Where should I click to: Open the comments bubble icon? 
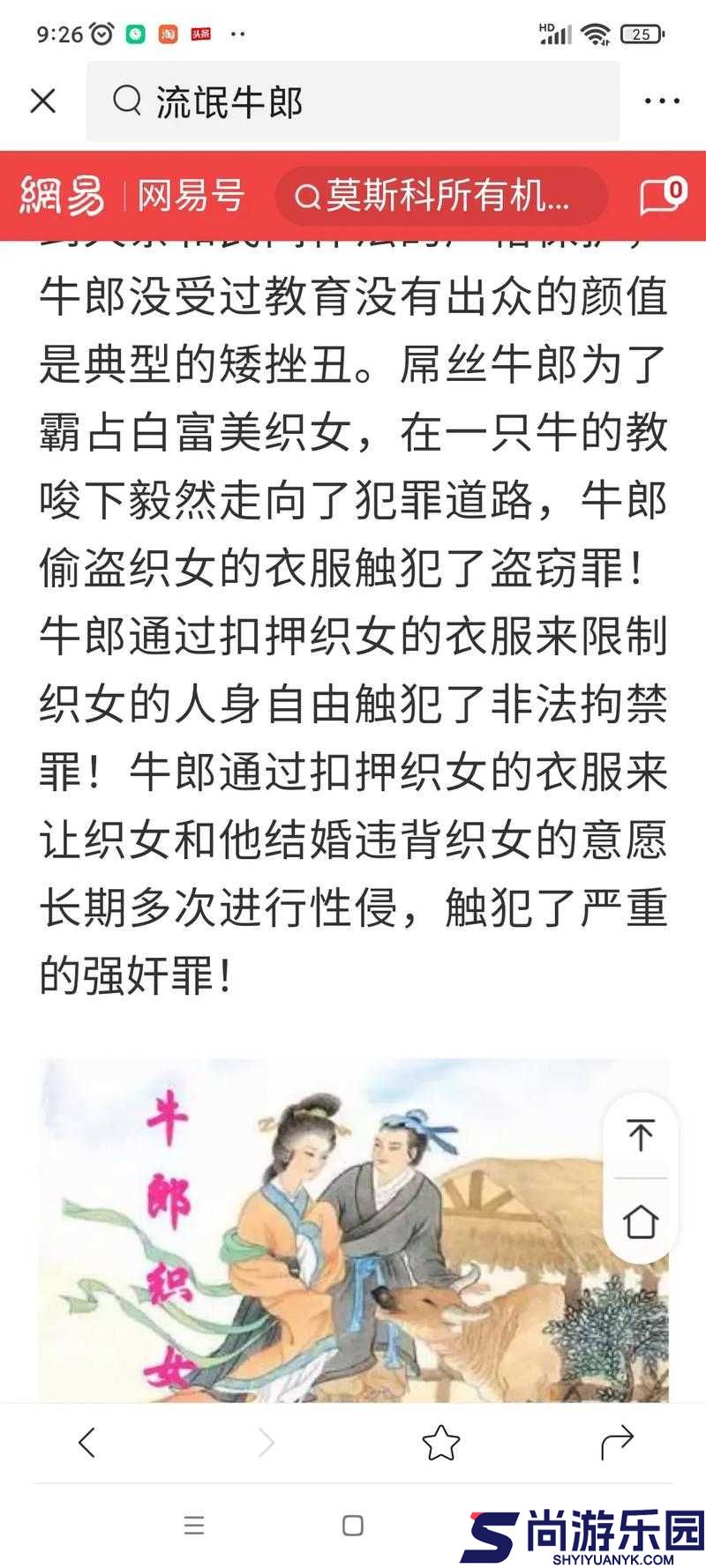(663, 195)
